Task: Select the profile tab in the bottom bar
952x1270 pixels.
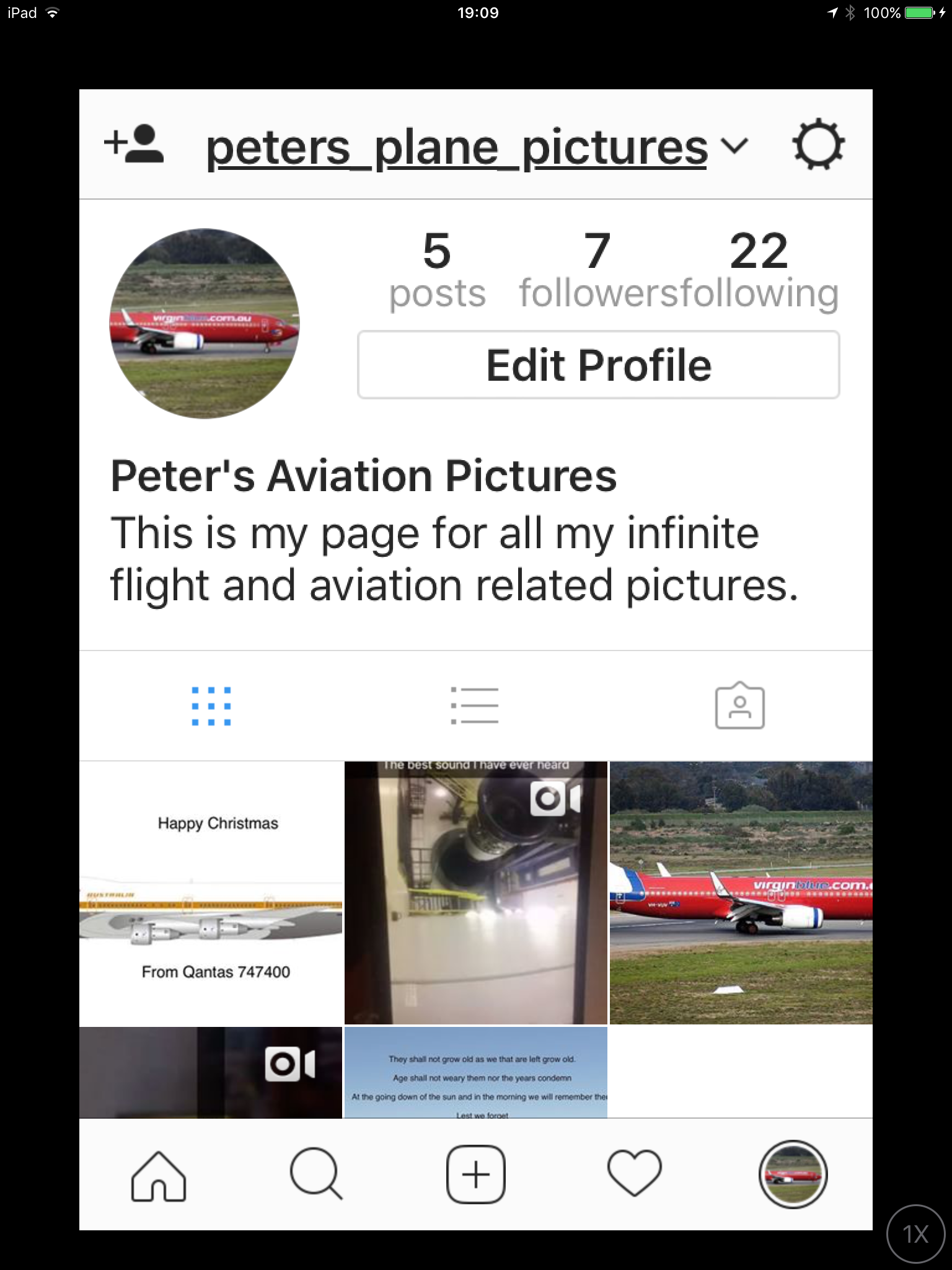Action: [x=793, y=1175]
